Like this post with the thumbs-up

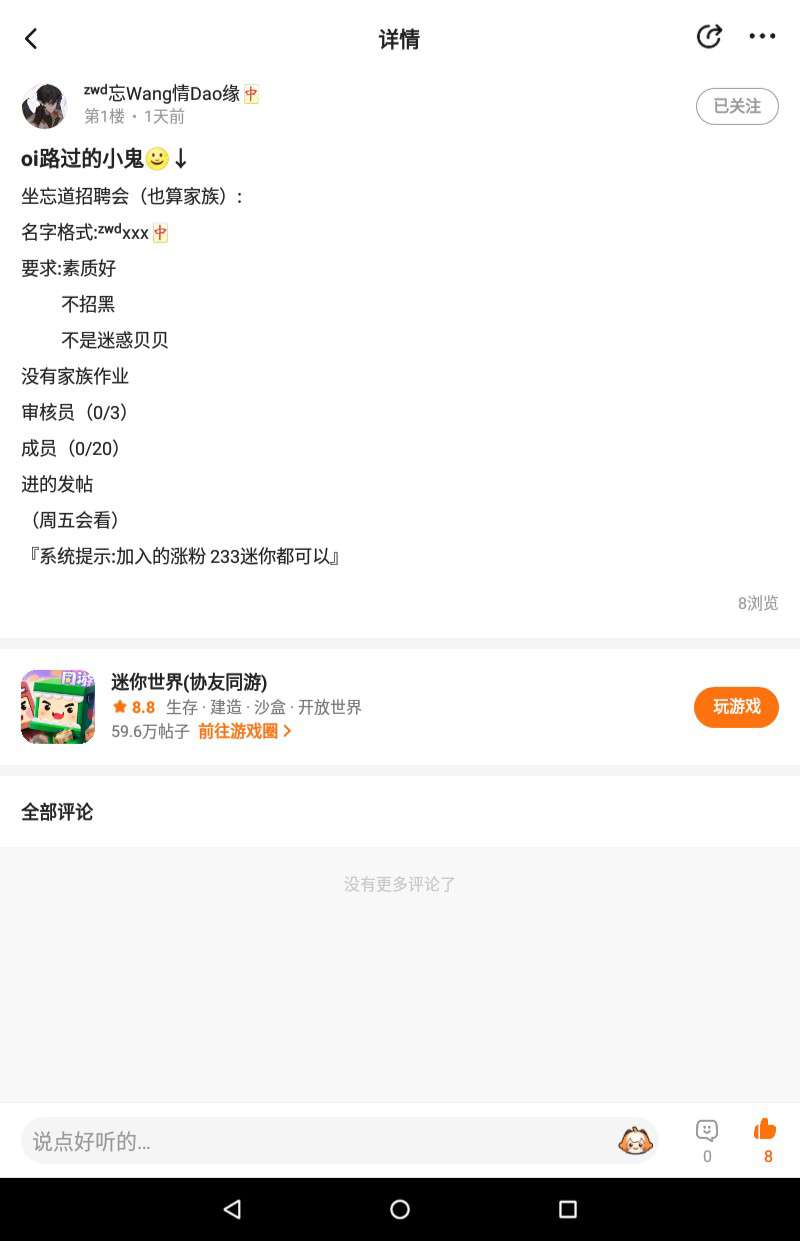(765, 1130)
